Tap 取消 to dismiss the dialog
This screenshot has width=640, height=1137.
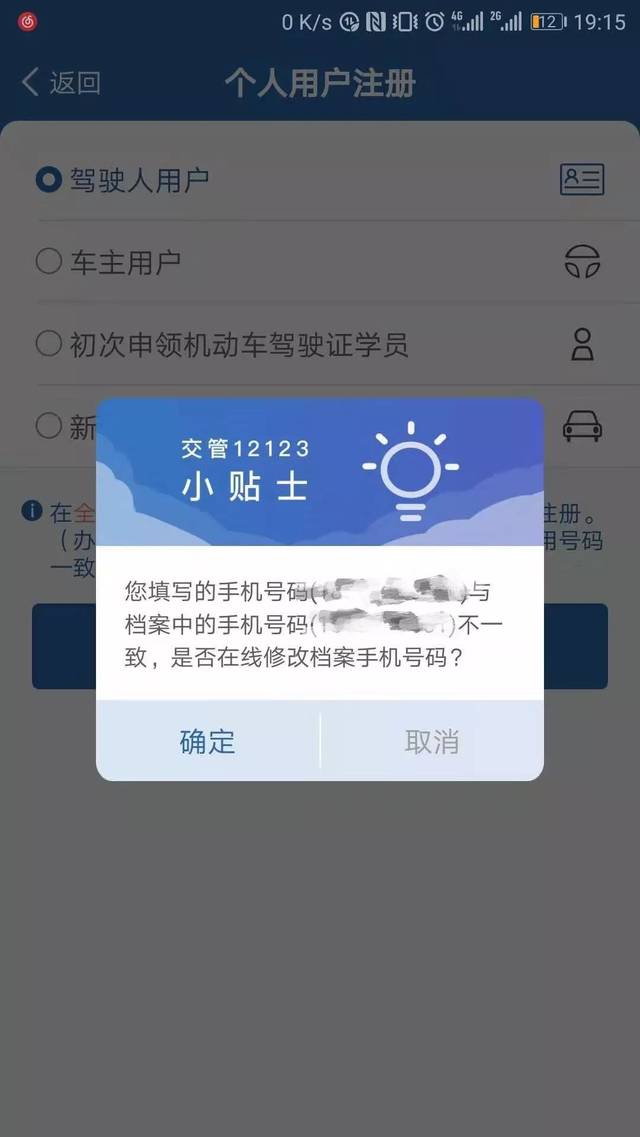click(x=432, y=741)
